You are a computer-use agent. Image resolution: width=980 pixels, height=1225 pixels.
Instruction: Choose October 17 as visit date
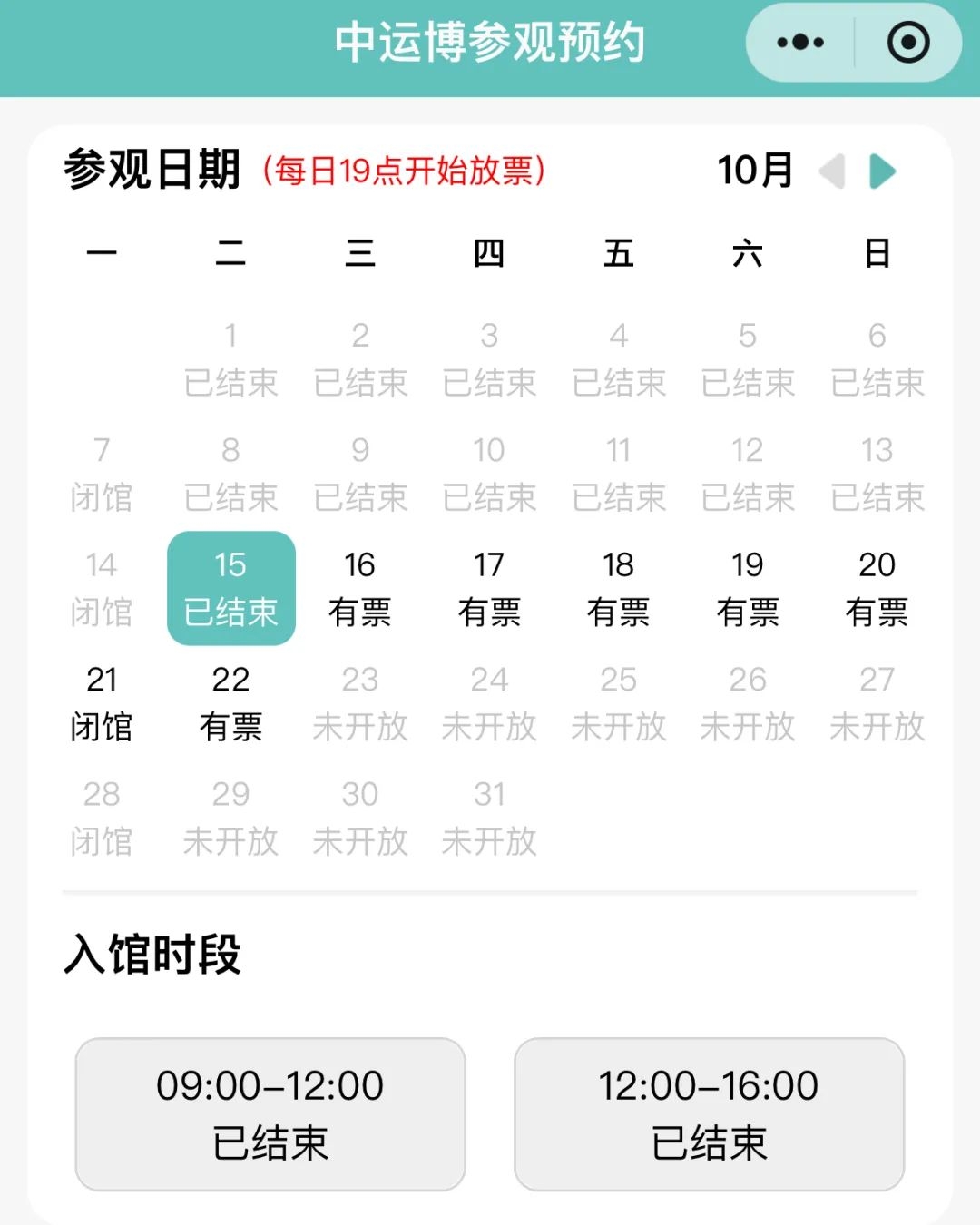489,588
